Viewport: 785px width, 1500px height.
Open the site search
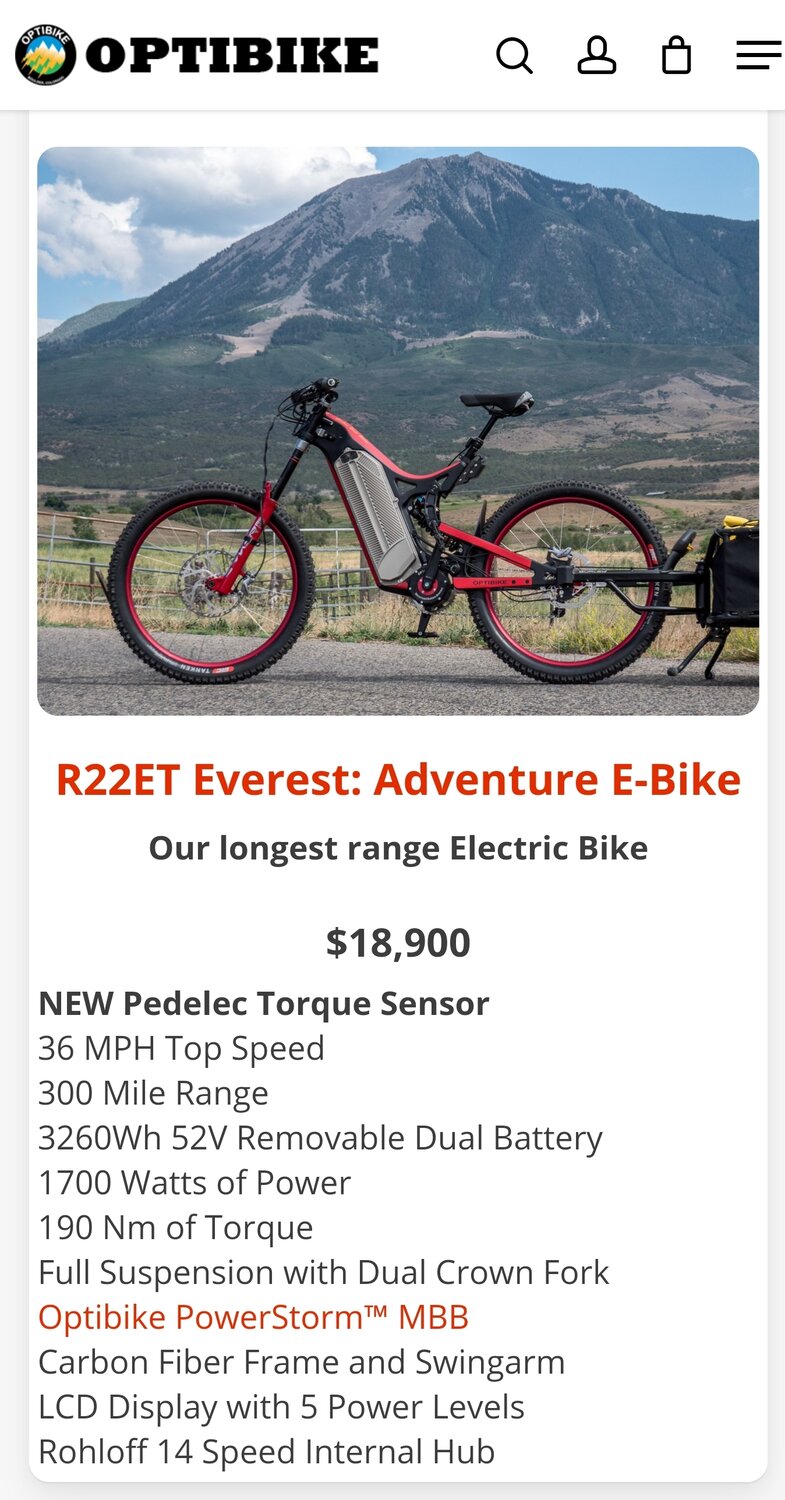click(x=514, y=56)
